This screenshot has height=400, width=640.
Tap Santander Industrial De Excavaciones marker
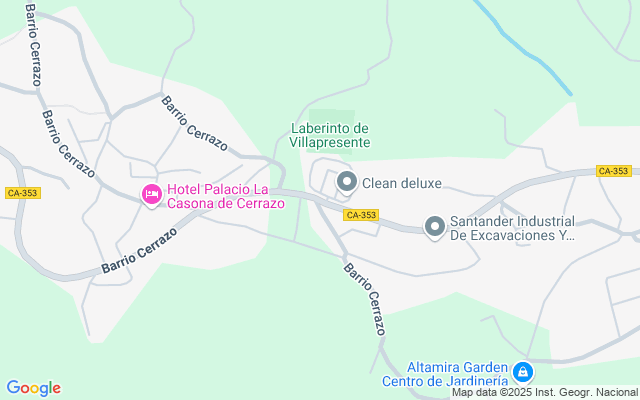click(435, 228)
